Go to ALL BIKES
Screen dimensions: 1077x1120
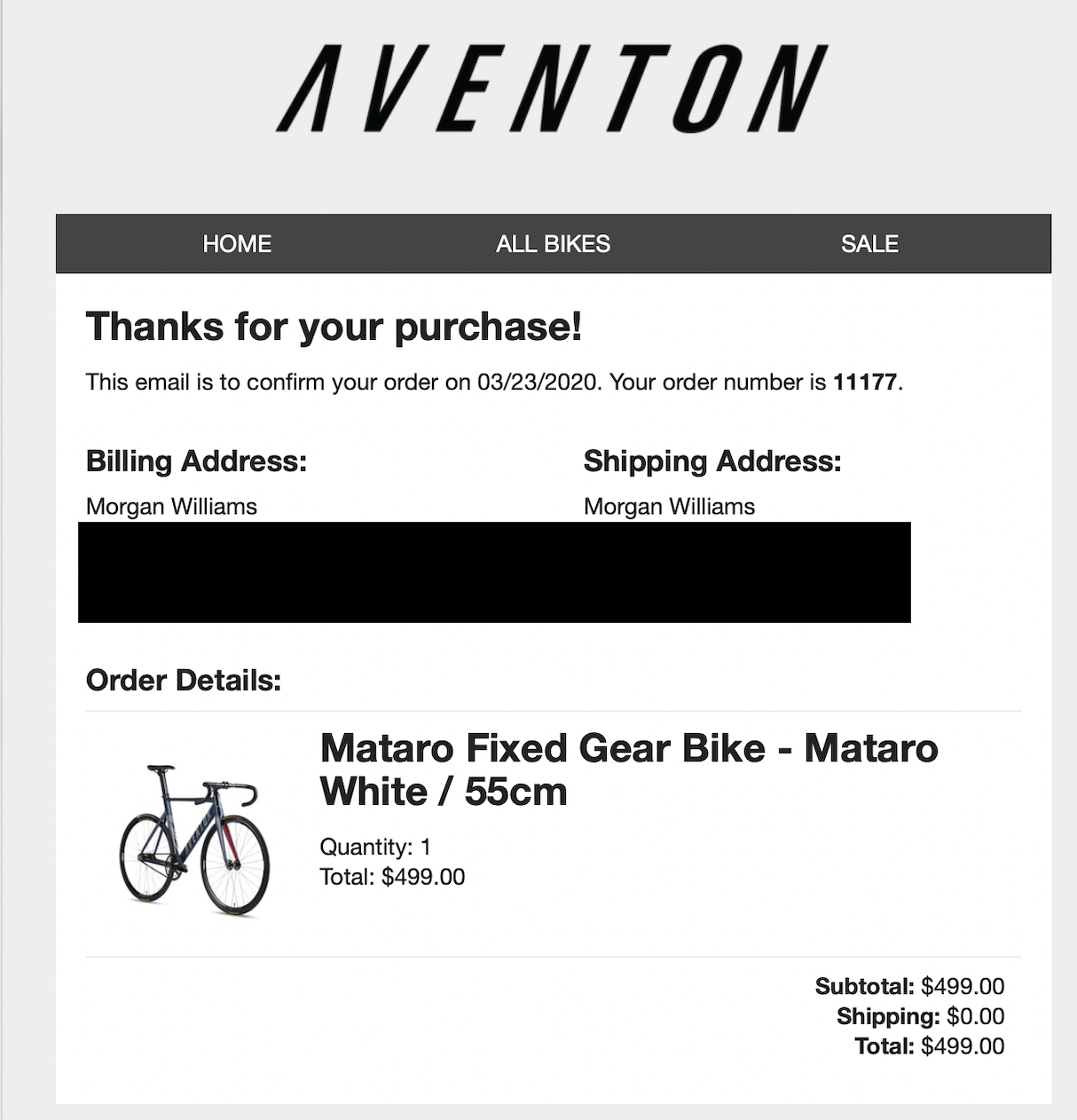tap(553, 244)
